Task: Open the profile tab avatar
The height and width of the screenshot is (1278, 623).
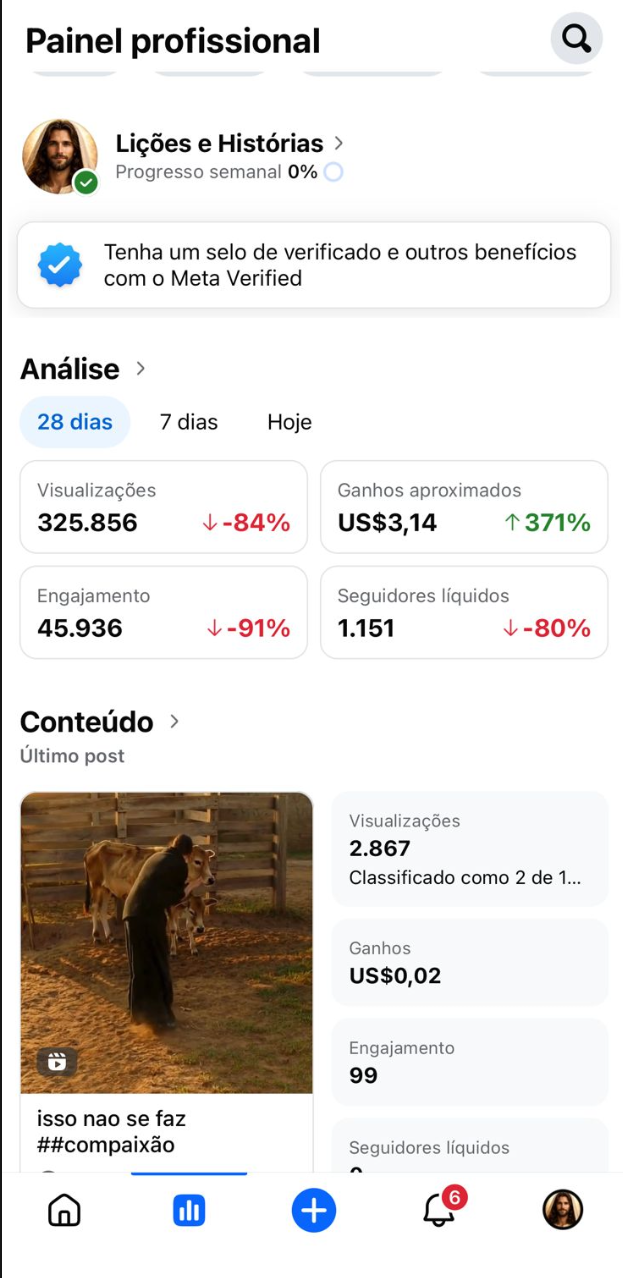Action: (x=562, y=1211)
